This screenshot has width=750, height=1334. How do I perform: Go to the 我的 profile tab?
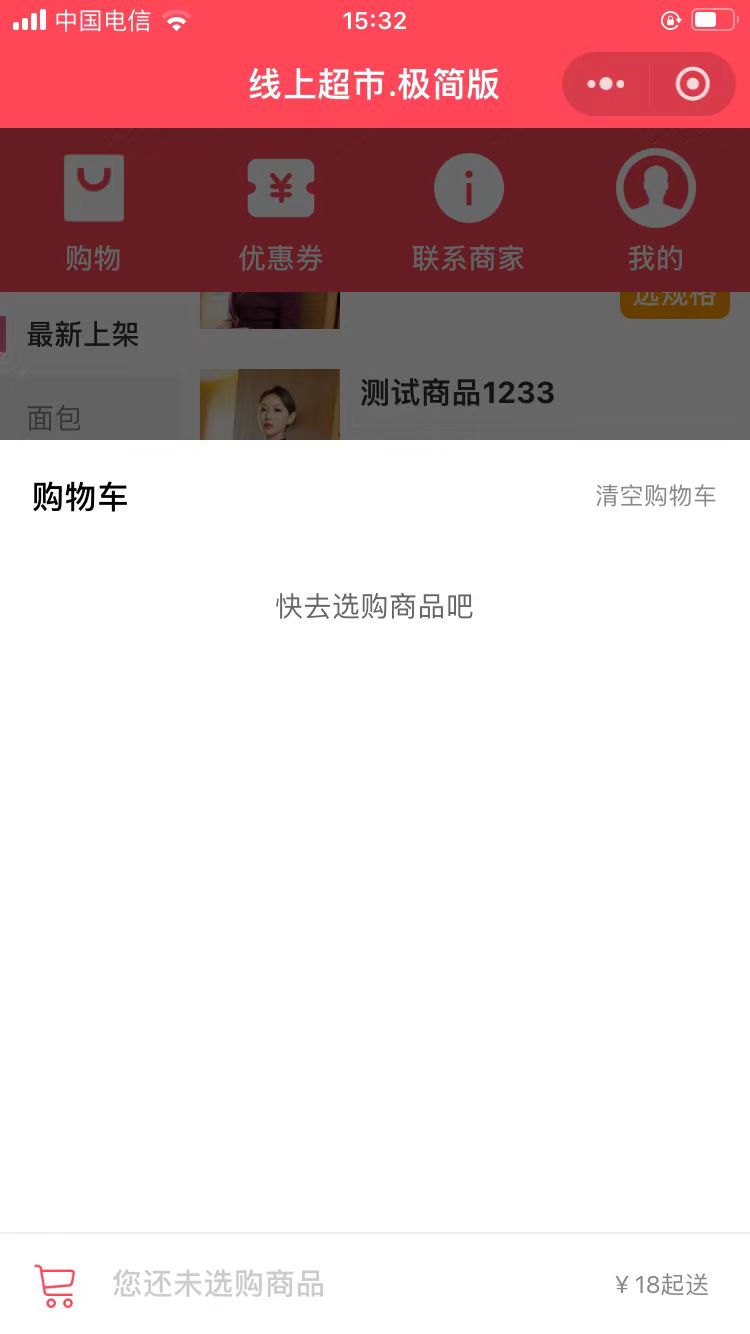tap(655, 213)
